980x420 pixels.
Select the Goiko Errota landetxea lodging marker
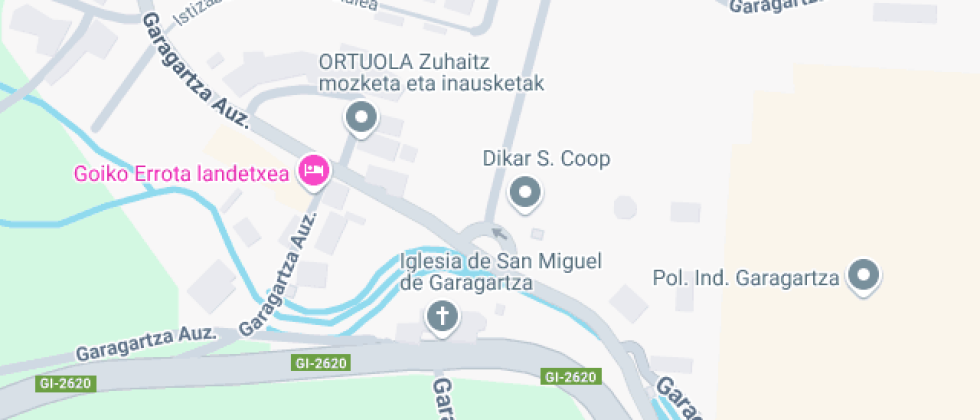pyautogui.click(x=314, y=171)
